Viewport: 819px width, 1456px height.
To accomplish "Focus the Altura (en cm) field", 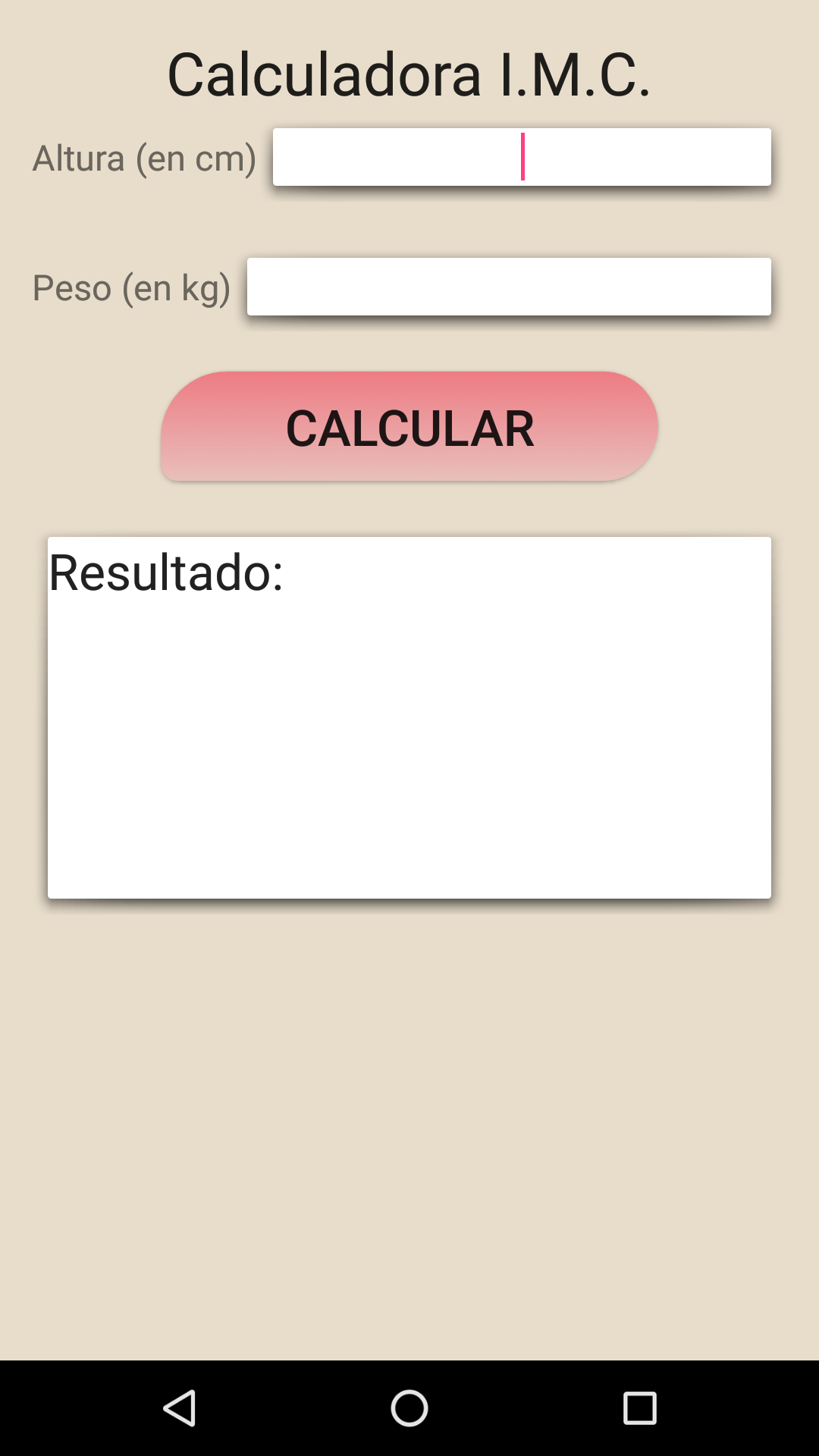I will tap(522, 157).
